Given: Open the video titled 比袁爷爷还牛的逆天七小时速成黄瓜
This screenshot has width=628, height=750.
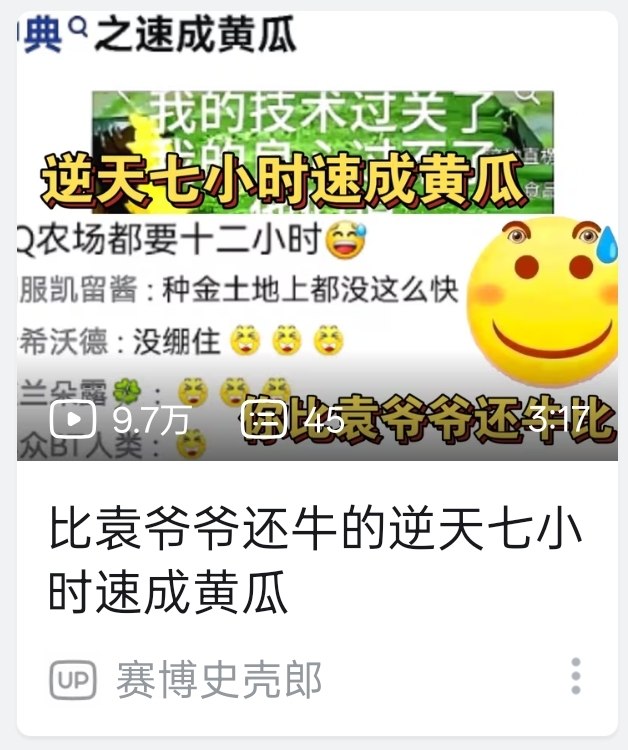Looking at the screenshot, I should (315, 561).
